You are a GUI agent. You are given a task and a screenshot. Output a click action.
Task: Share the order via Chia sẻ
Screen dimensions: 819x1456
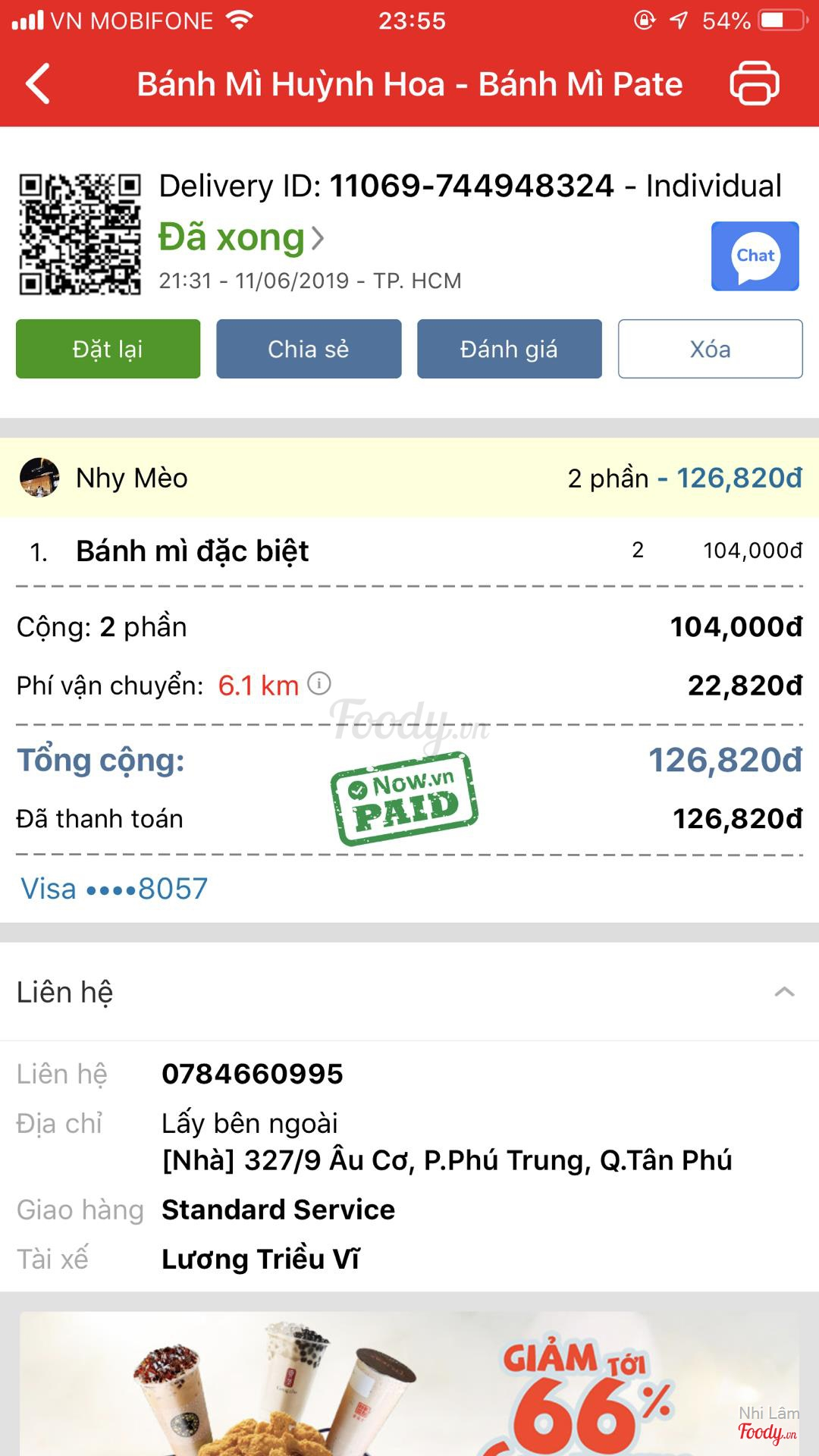309,349
